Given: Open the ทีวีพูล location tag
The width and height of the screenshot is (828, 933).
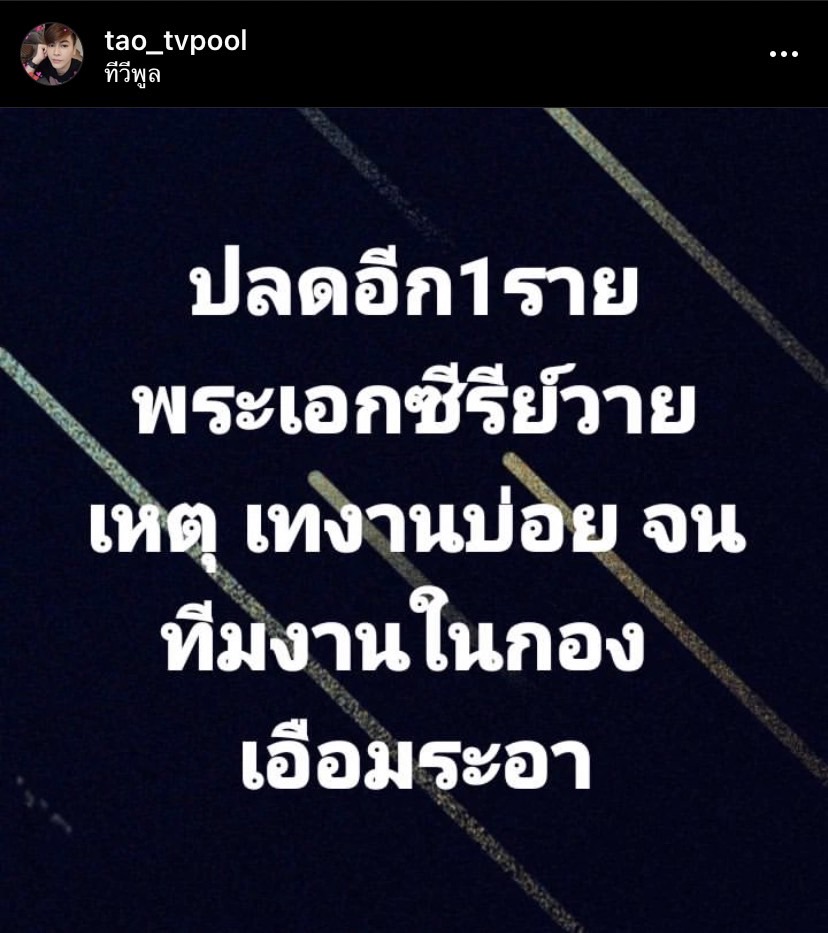Looking at the screenshot, I should coord(133,73).
